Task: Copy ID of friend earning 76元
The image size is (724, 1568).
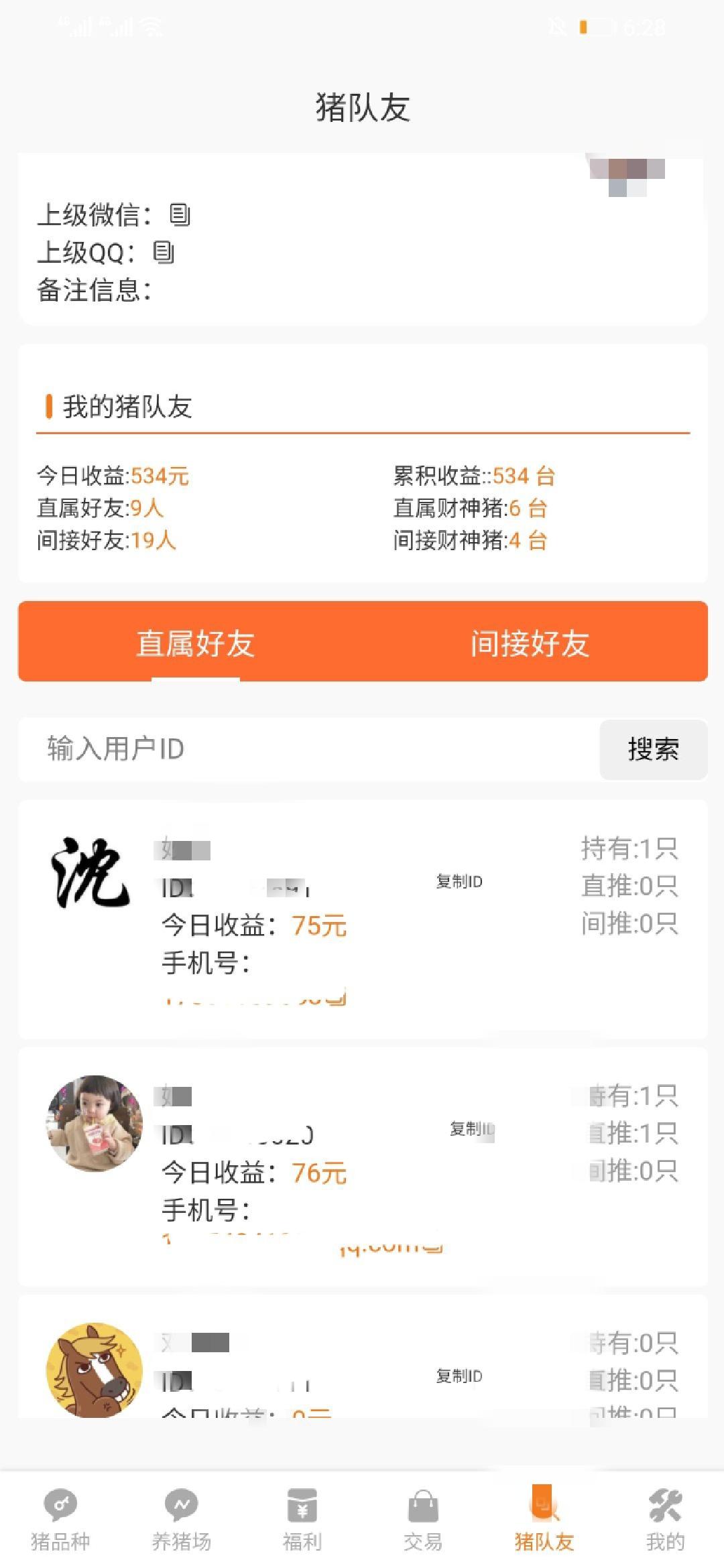Action: [471, 1129]
